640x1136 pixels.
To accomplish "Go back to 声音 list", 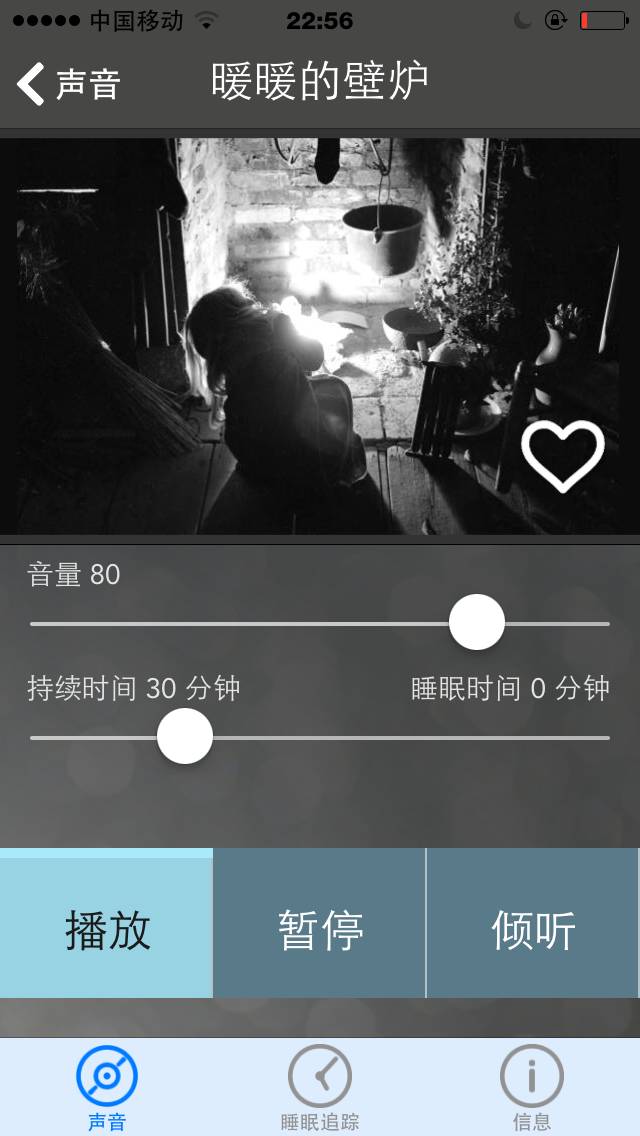I will 68,84.
